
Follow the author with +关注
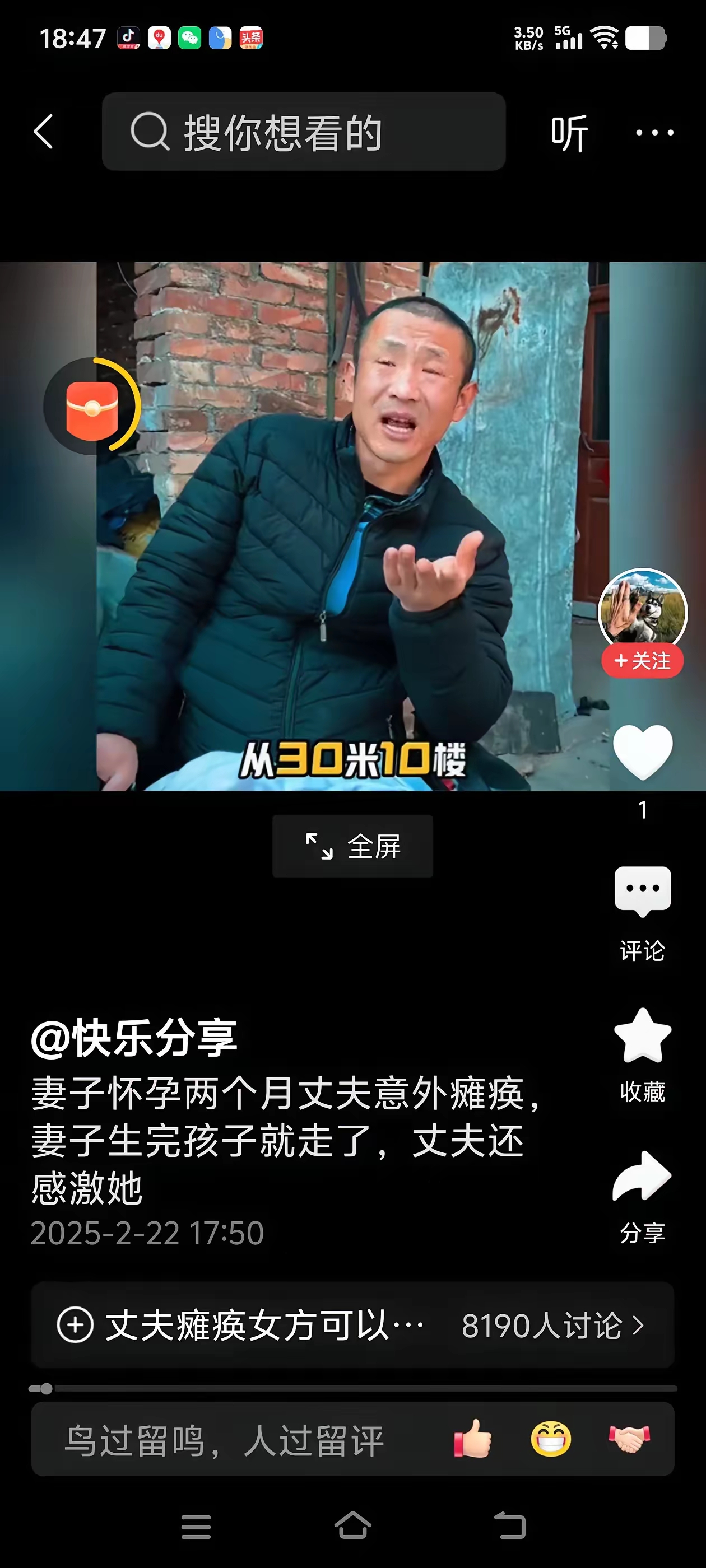pos(643,660)
